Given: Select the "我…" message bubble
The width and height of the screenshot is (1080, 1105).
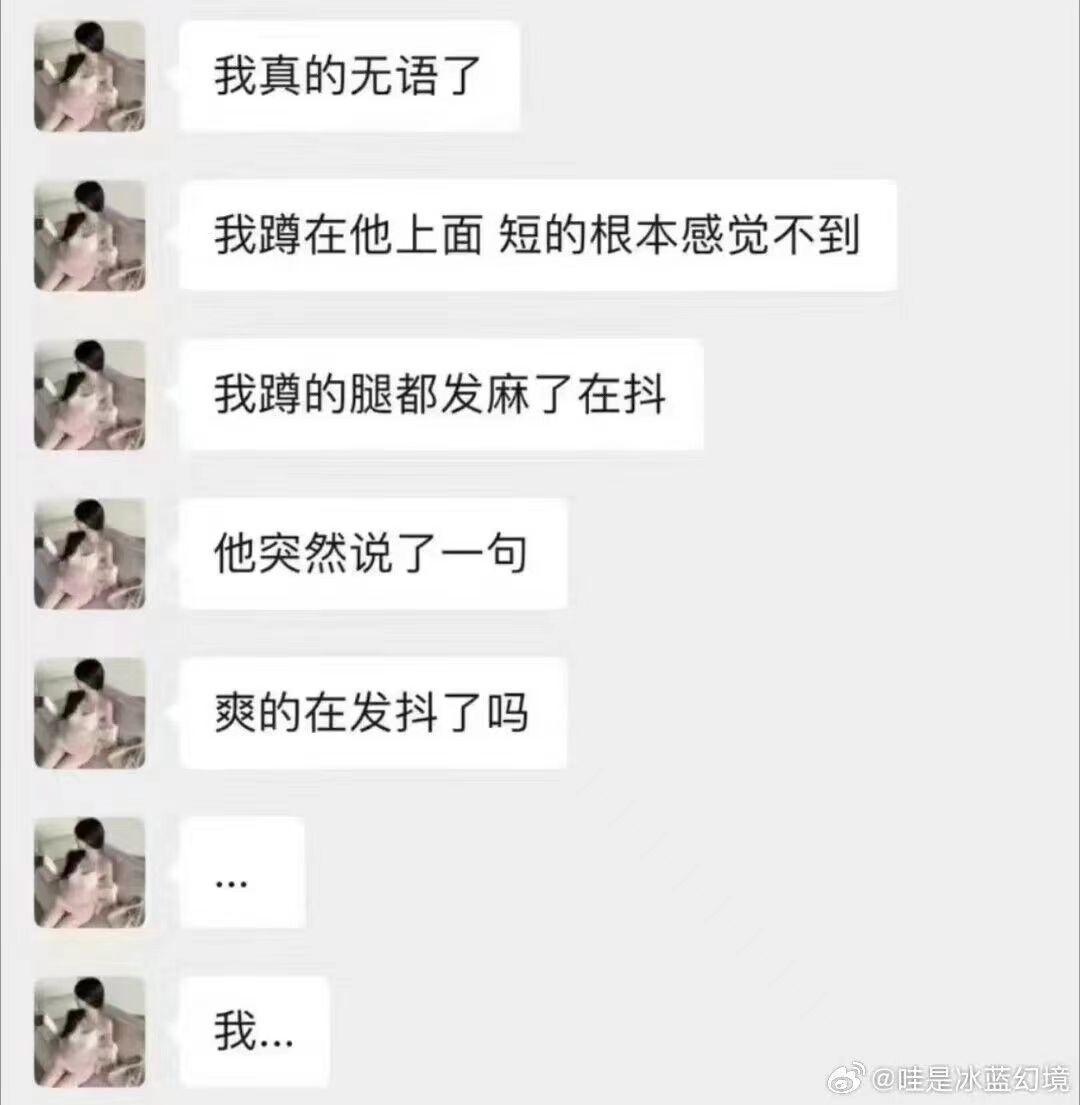Looking at the screenshot, I should point(255,1033).
